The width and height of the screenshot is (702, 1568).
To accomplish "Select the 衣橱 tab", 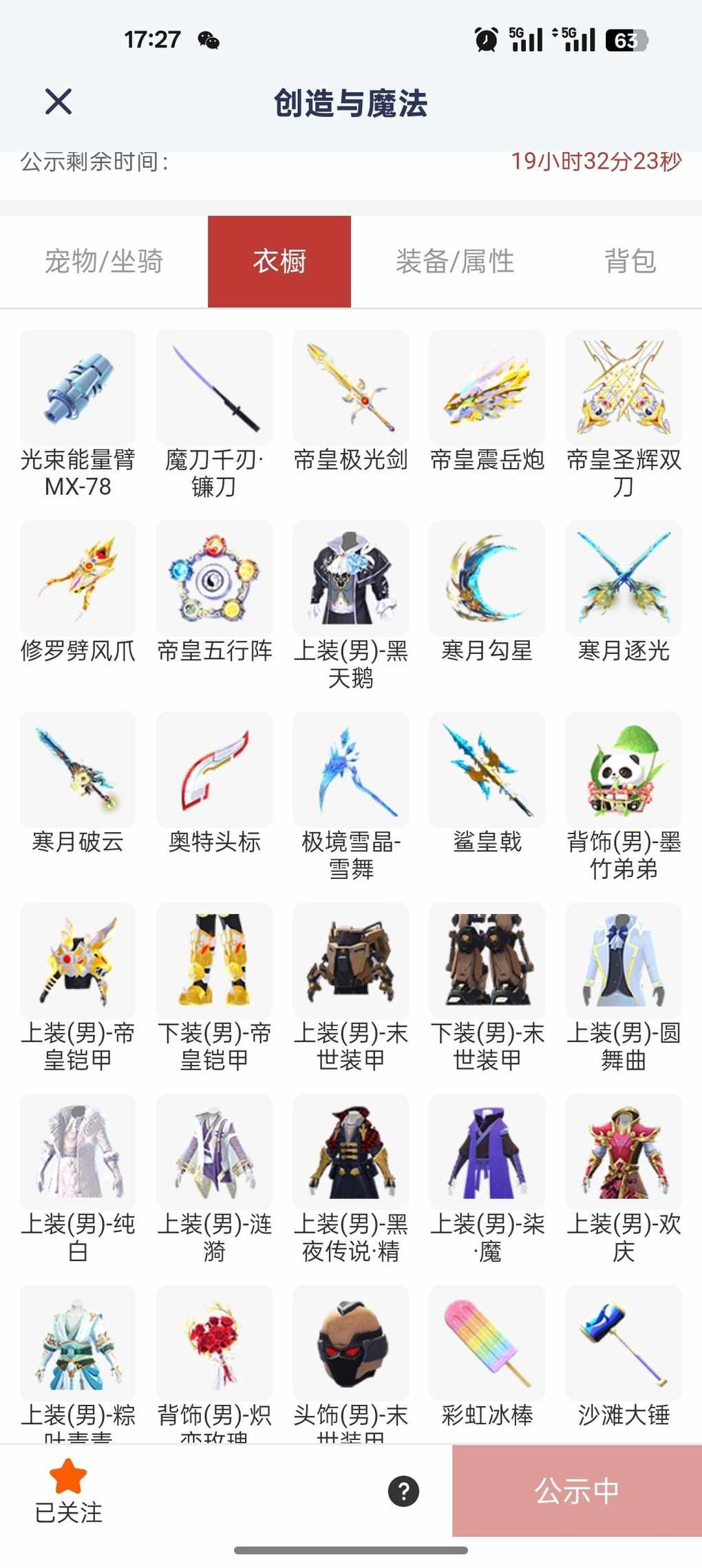I will (279, 262).
